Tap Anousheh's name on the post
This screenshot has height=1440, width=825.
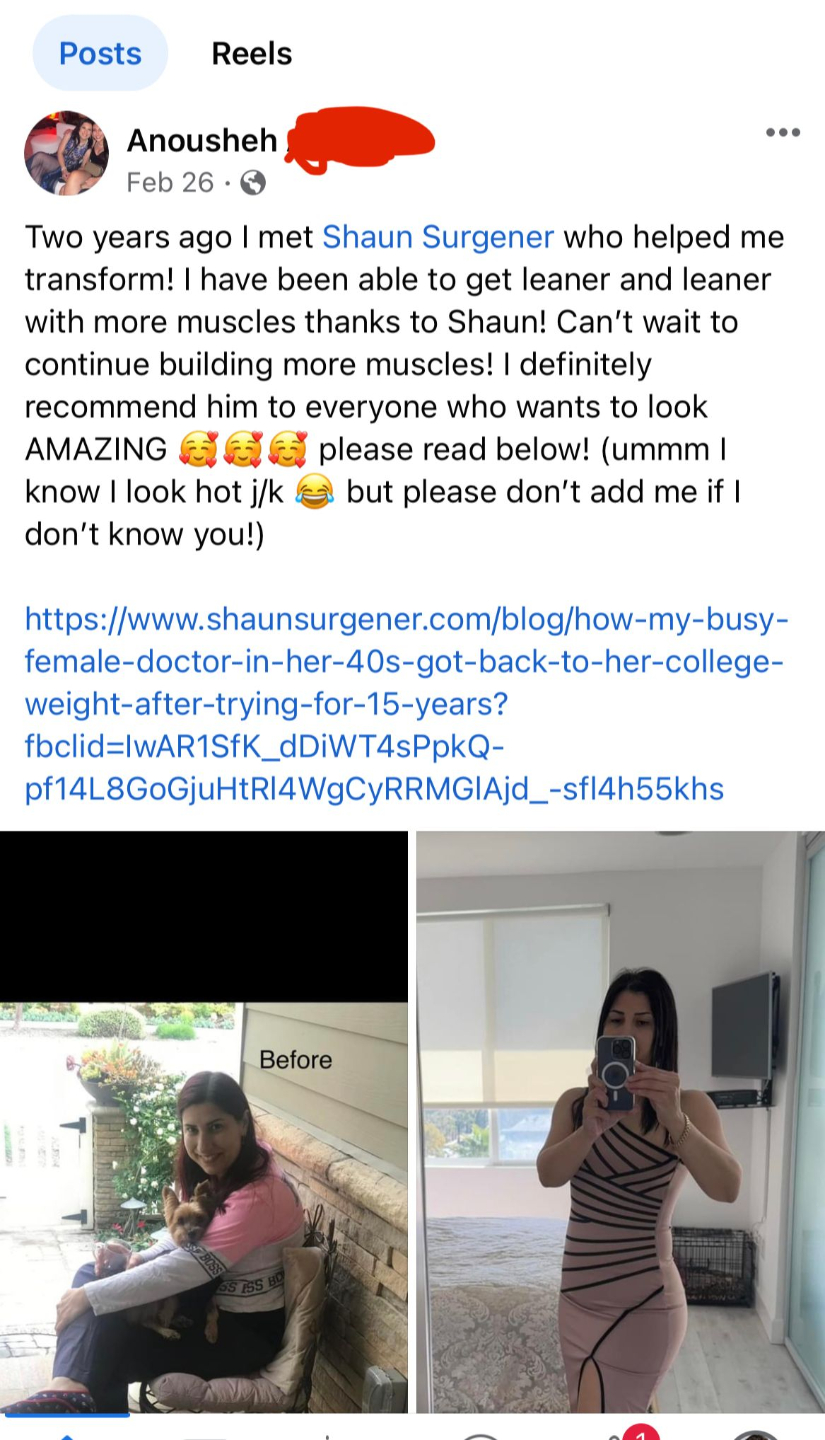[201, 141]
